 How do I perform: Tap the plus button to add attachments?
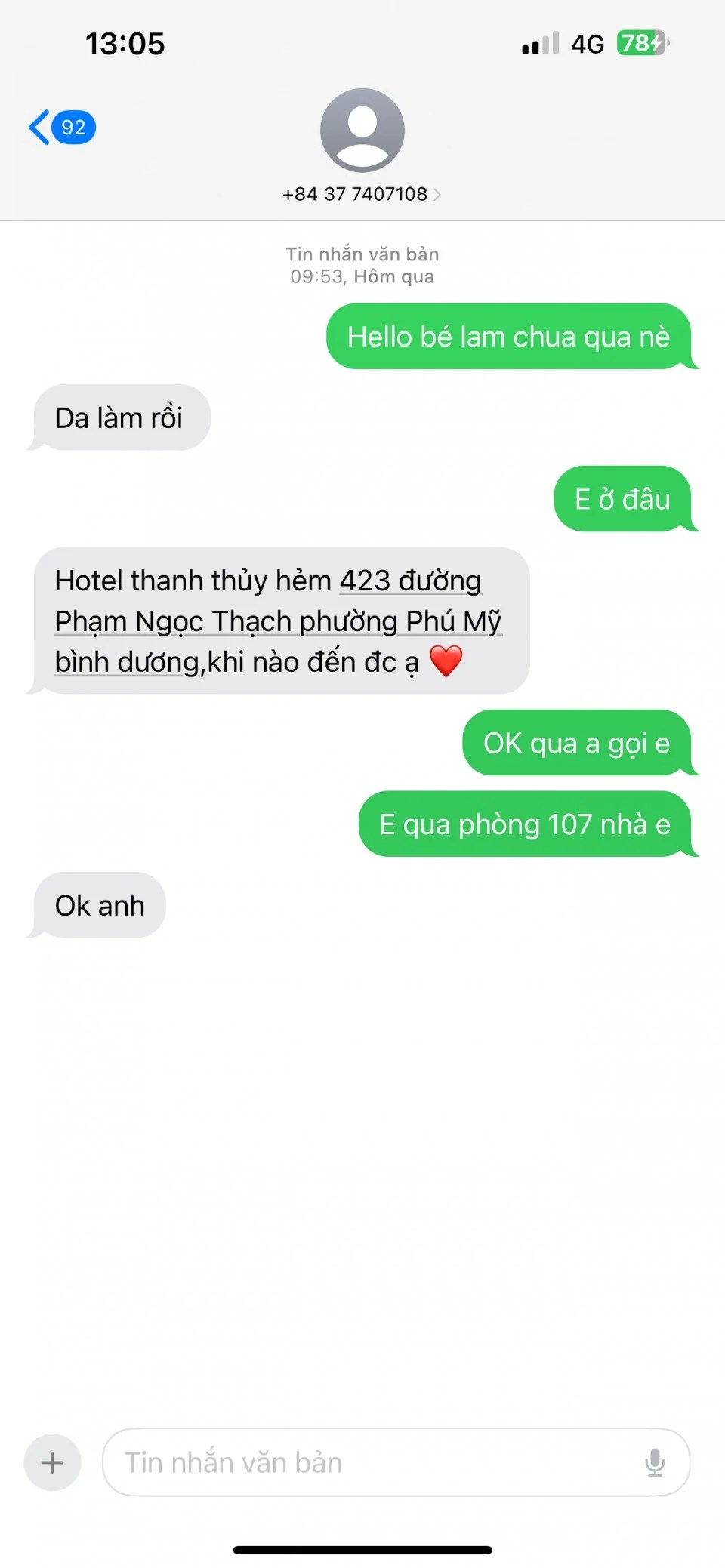[52, 1462]
